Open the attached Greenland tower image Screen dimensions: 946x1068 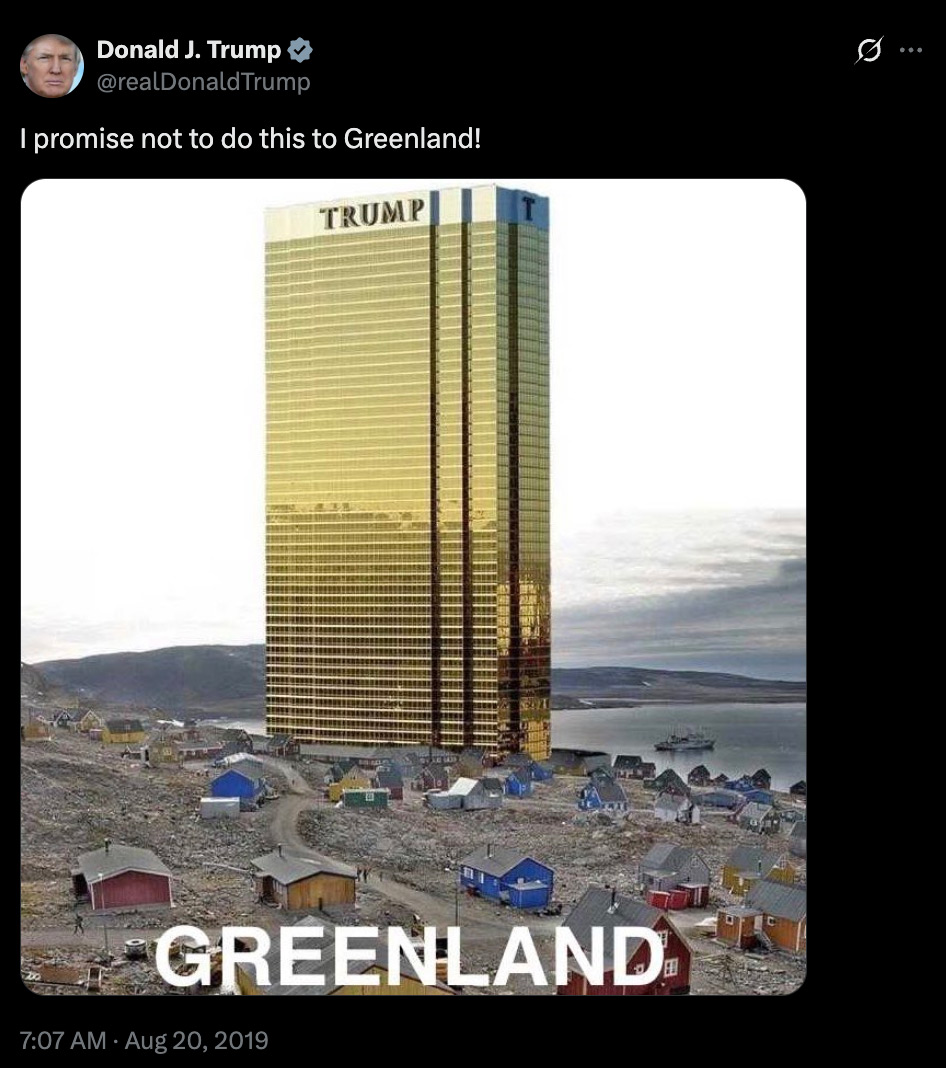(x=413, y=586)
